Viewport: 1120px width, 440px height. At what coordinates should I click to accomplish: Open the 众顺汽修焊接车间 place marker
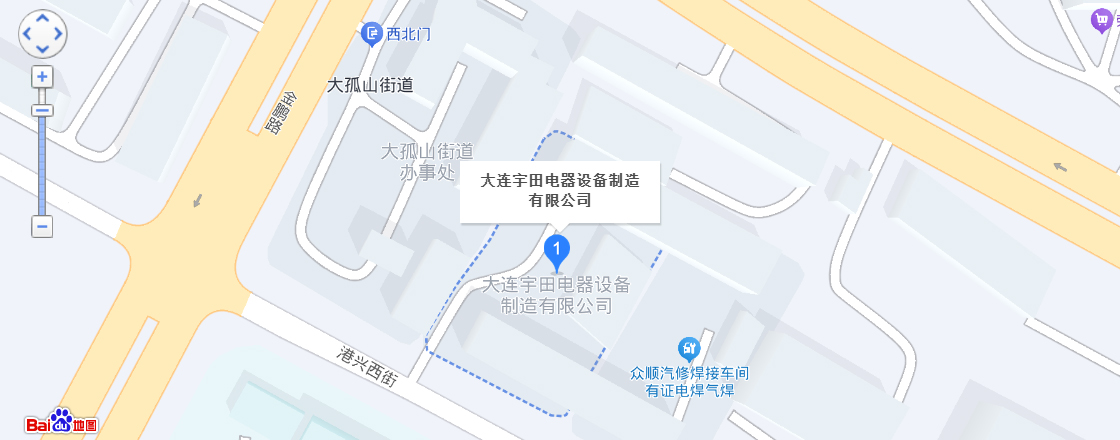[x=688, y=348]
